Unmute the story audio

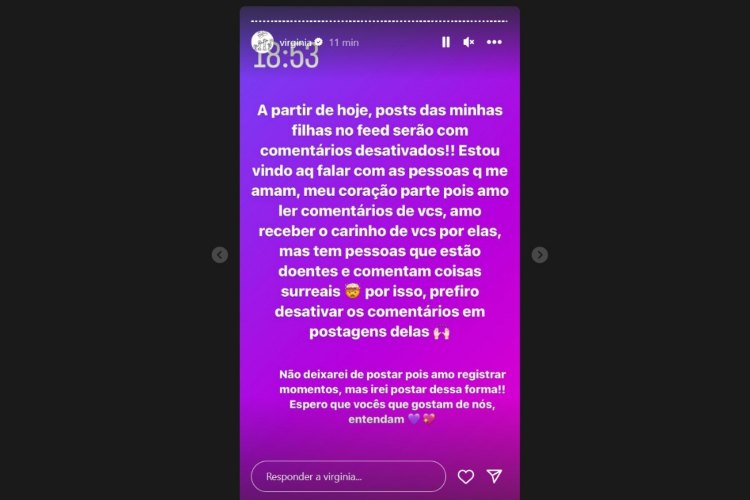click(x=469, y=42)
